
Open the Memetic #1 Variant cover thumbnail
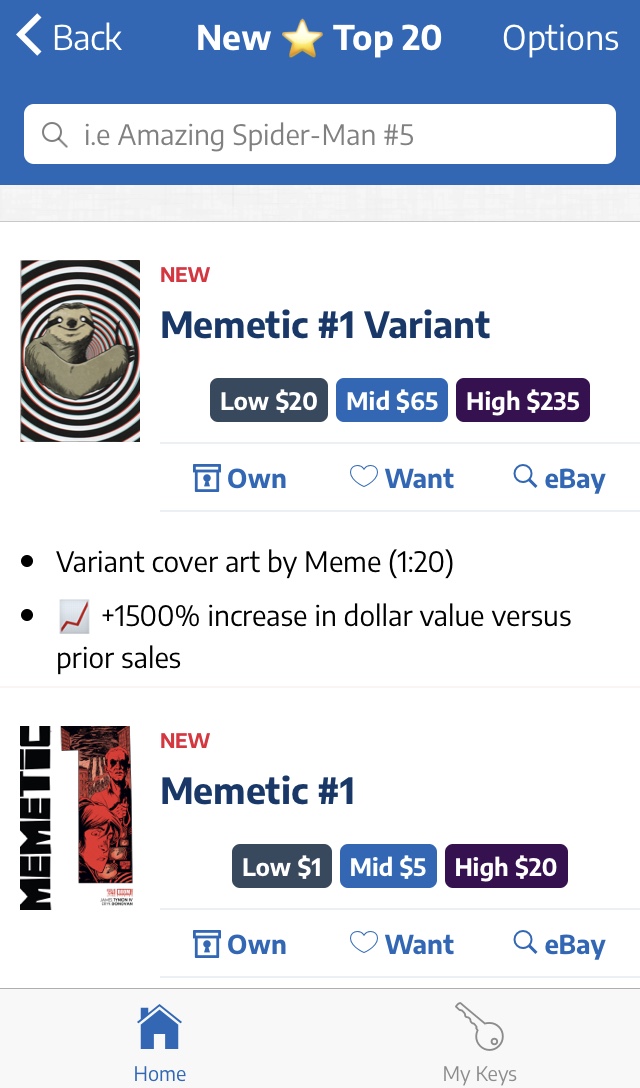click(x=80, y=351)
